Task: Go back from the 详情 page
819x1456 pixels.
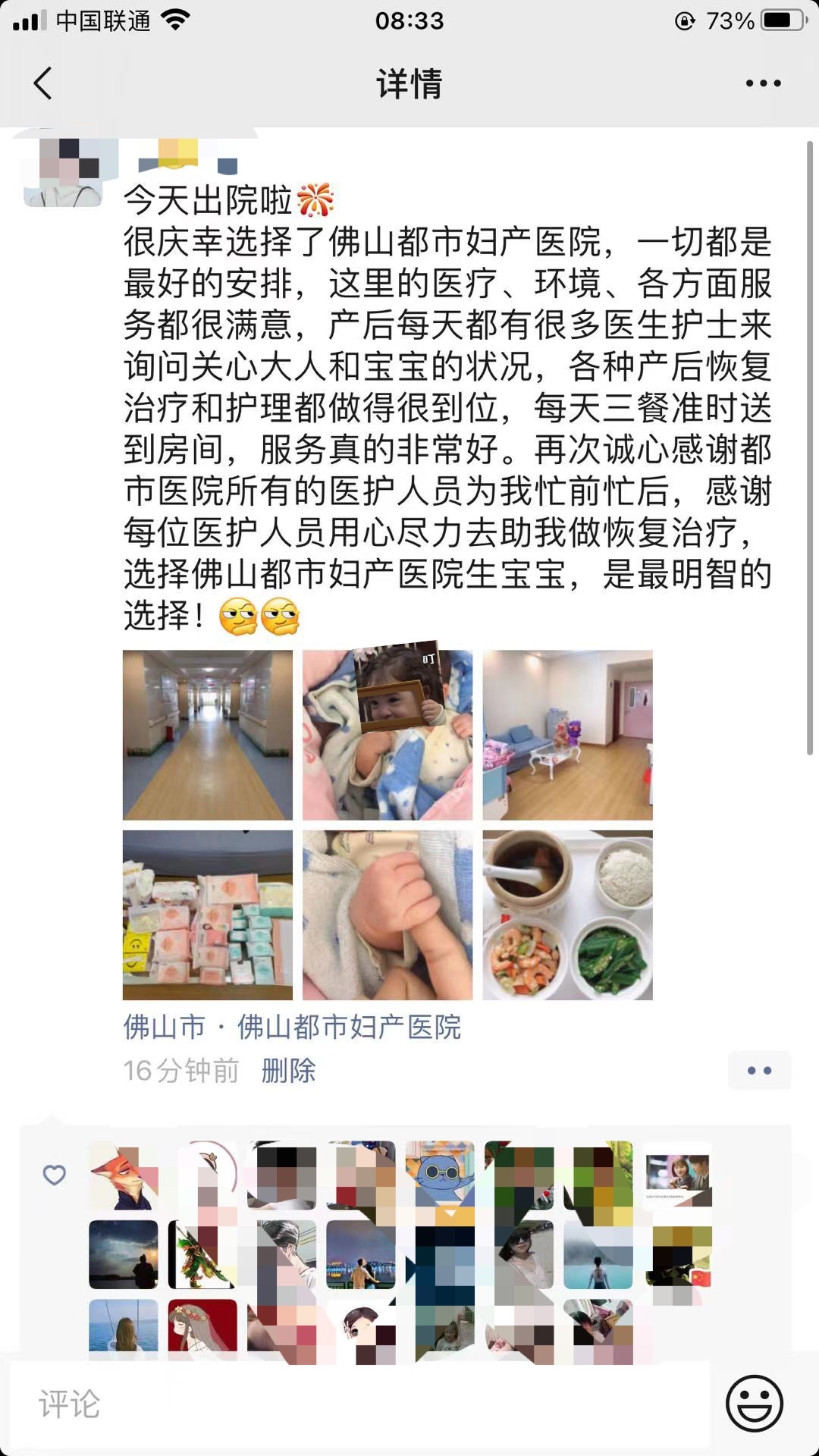Action: tap(43, 83)
